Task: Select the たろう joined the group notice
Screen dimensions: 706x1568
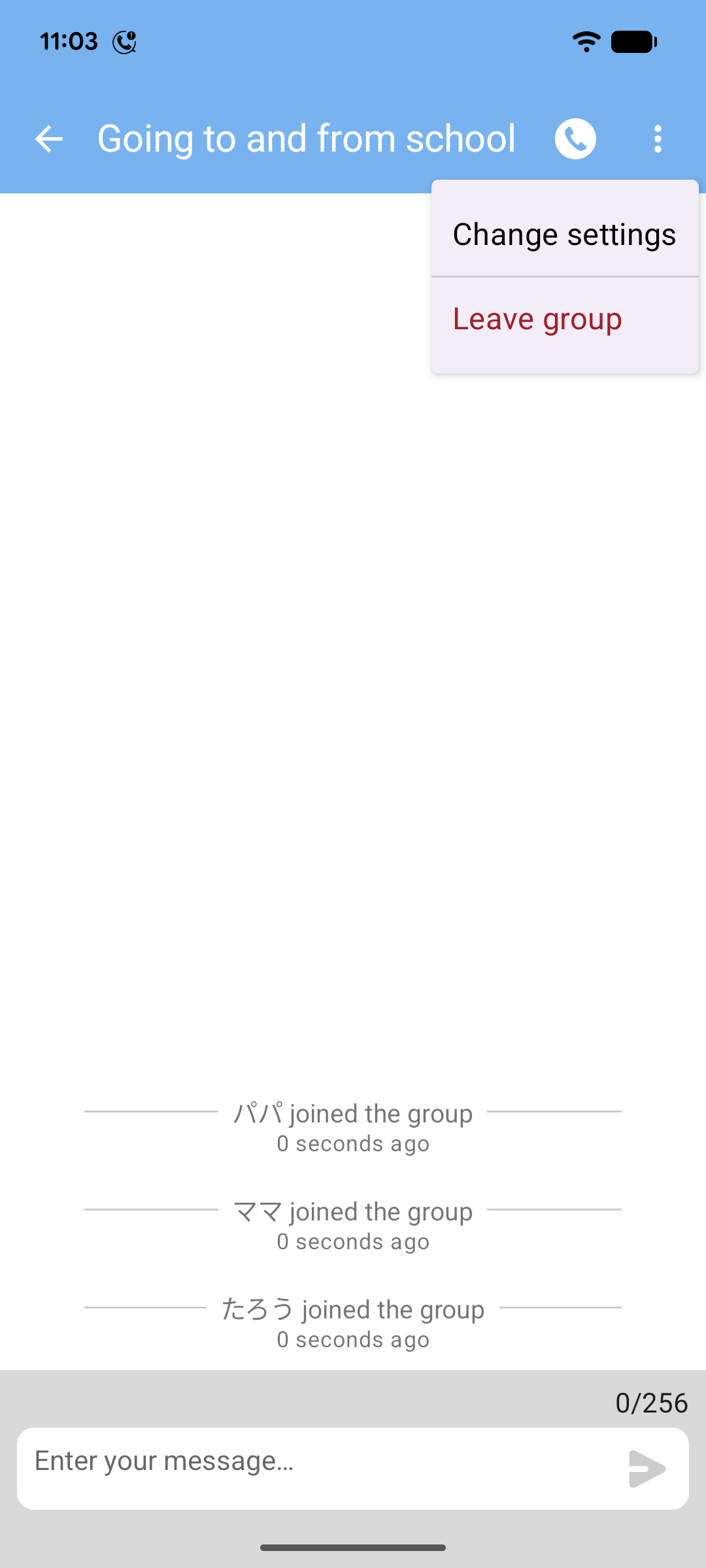Action: coord(353,1309)
